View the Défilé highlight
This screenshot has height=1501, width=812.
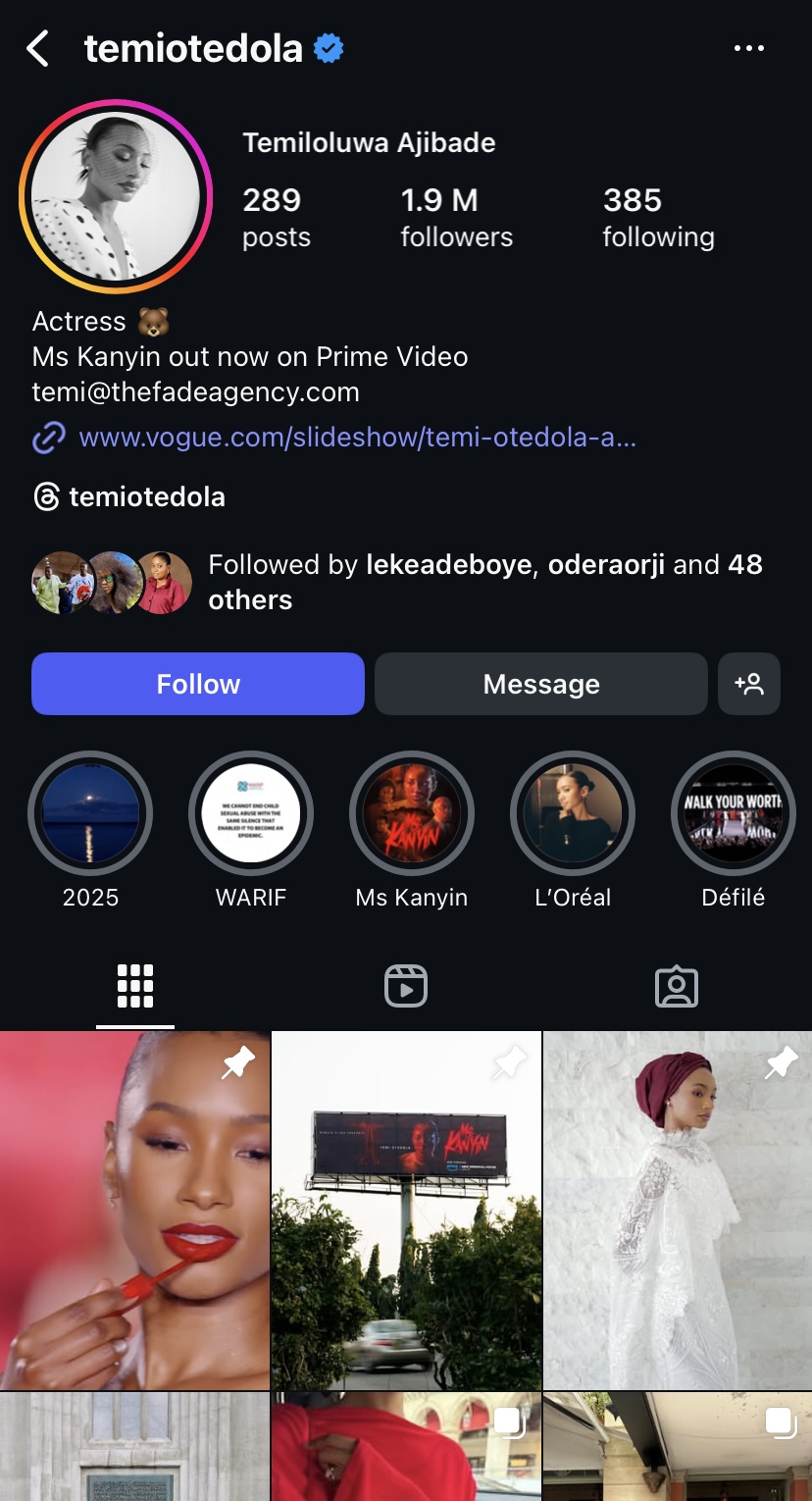[x=733, y=814]
